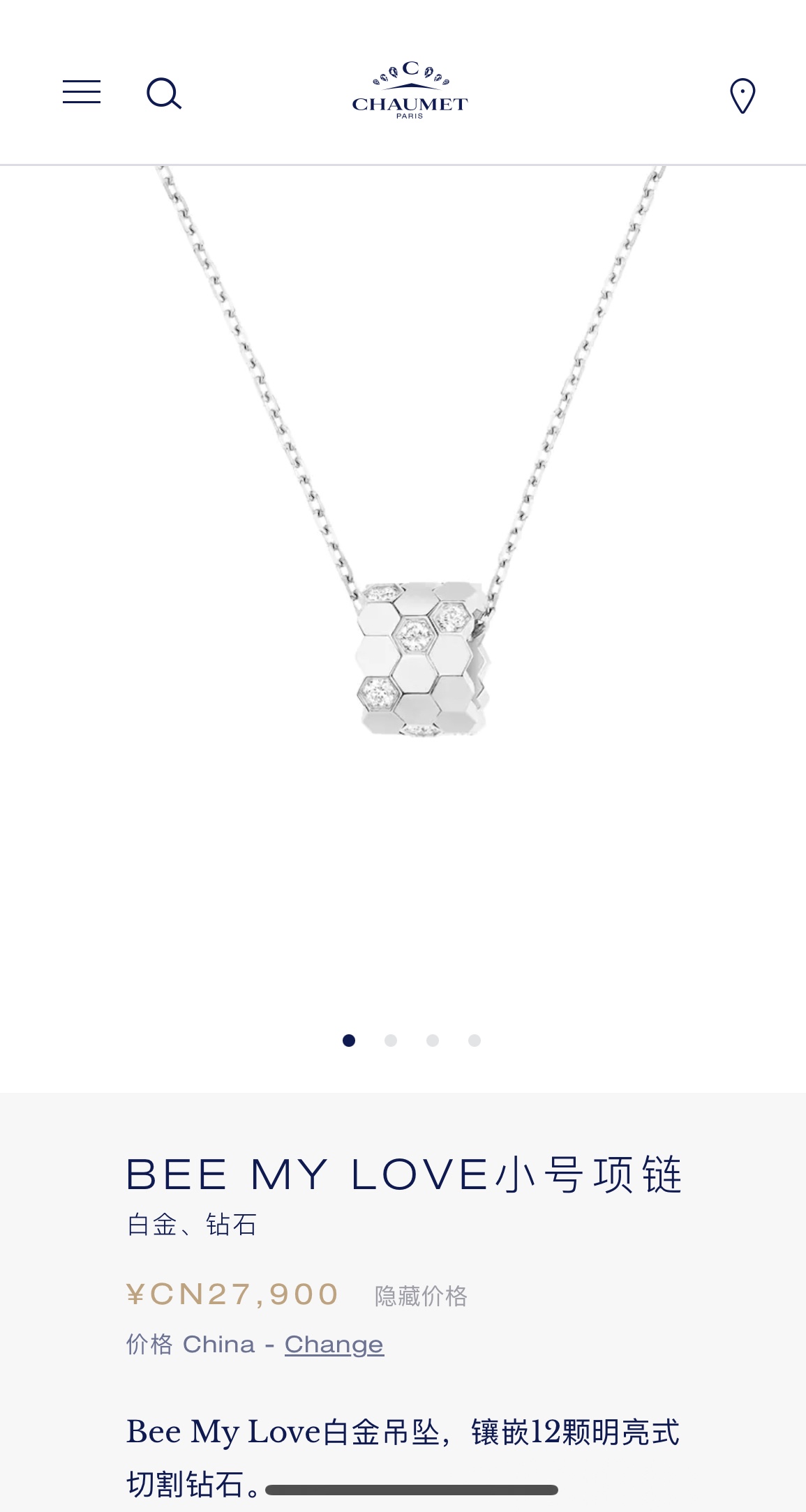Jump to second image indicator dot
The width and height of the screenshot is (806, 1512).
(391, 1041)
